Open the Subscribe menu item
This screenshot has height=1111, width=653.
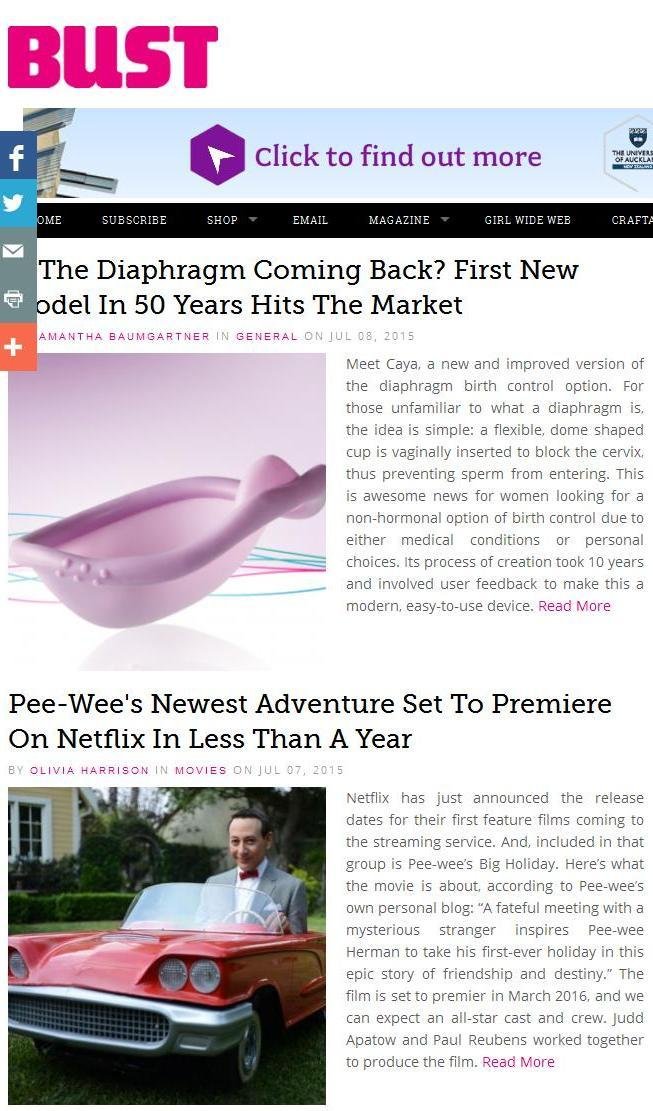click(x=134, y=220)
